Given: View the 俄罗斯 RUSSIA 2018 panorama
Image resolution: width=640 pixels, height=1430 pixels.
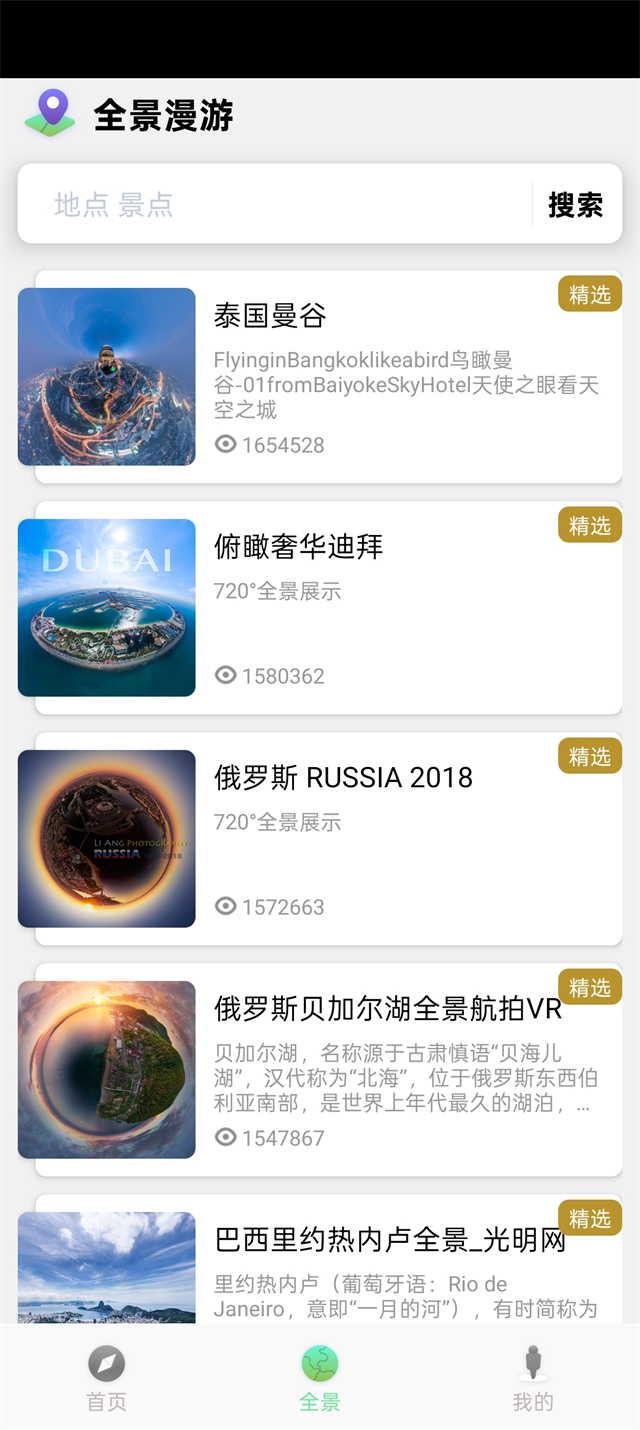Looking at the screenshot, I should 320,839.
